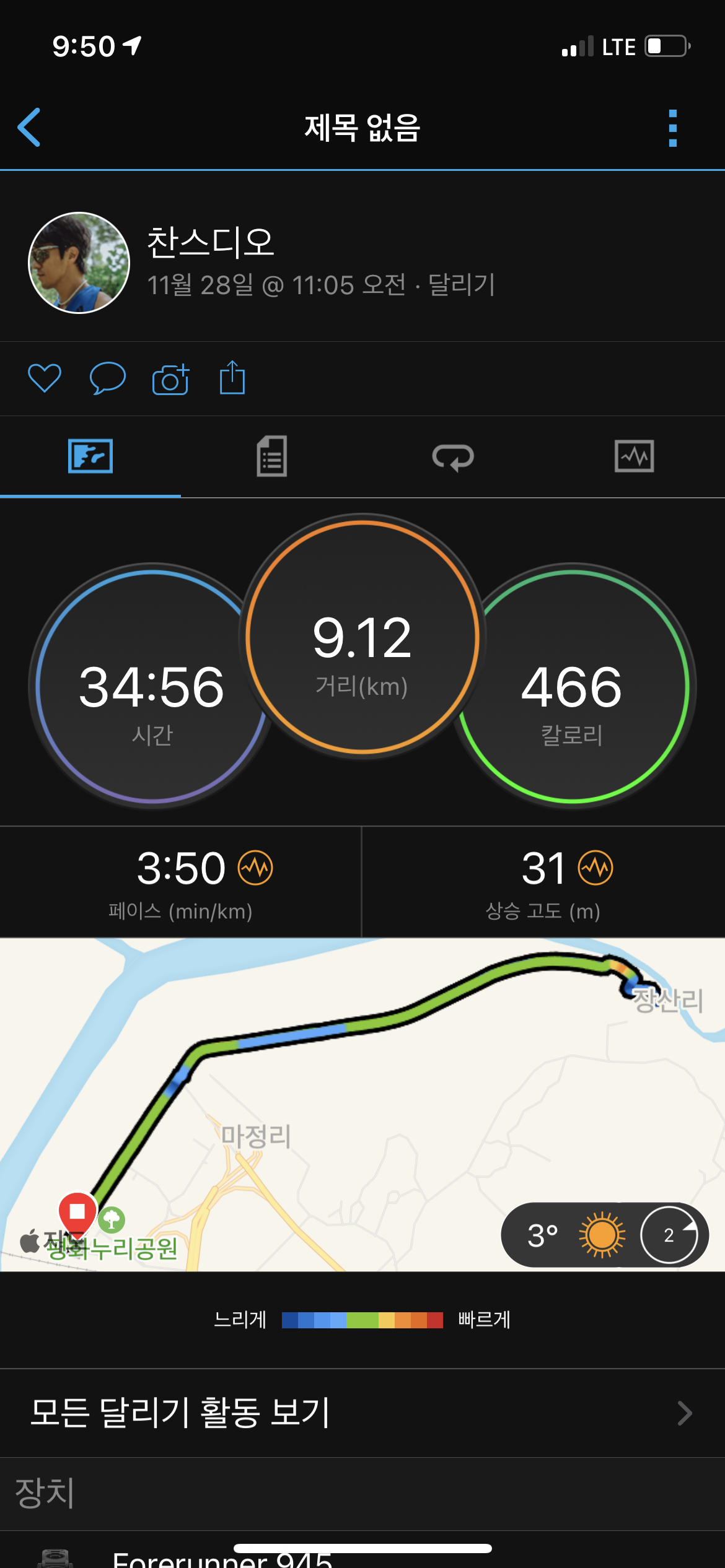This screenshot has width=725, height=1568.
Task: Add a photo with the camera icon
Action: [x=170, y=379]
